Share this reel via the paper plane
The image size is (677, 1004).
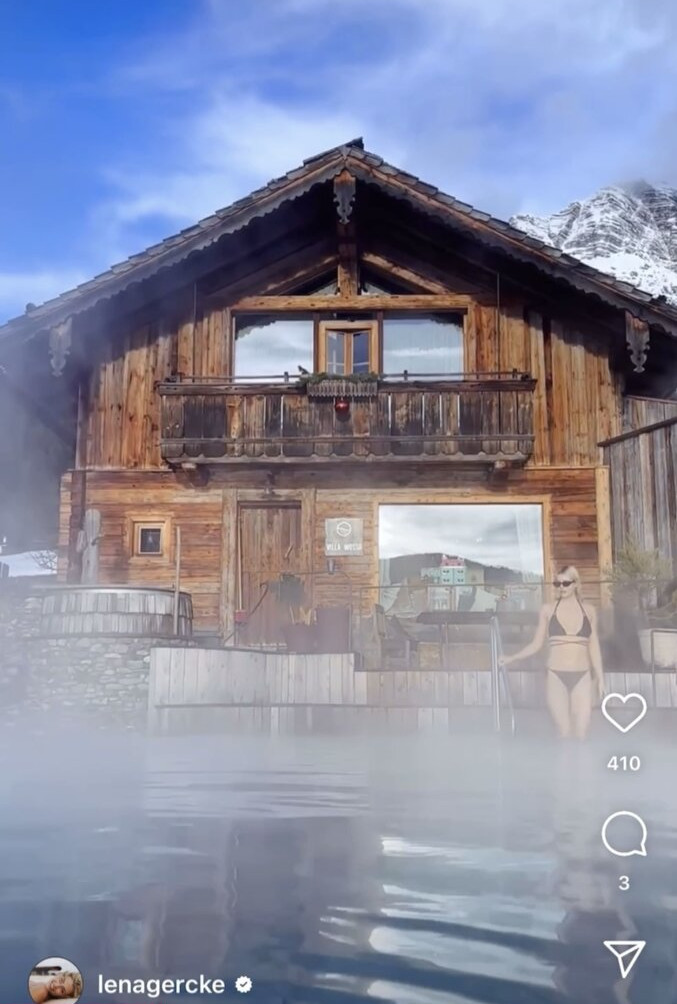tap(623, 957)
